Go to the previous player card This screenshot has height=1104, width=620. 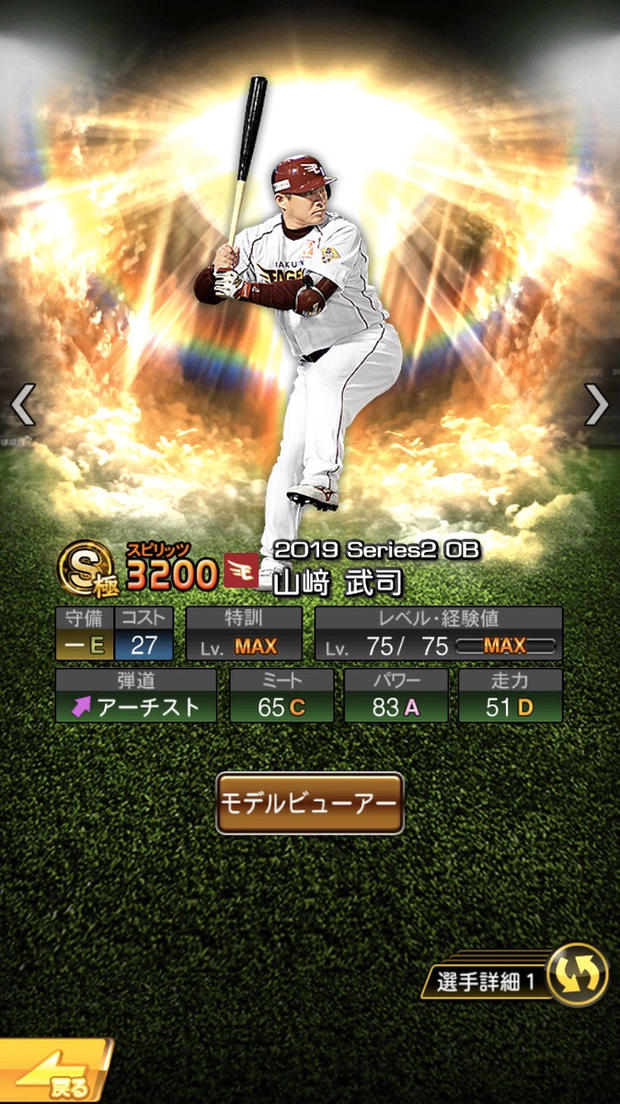click(x=22, y=405)
